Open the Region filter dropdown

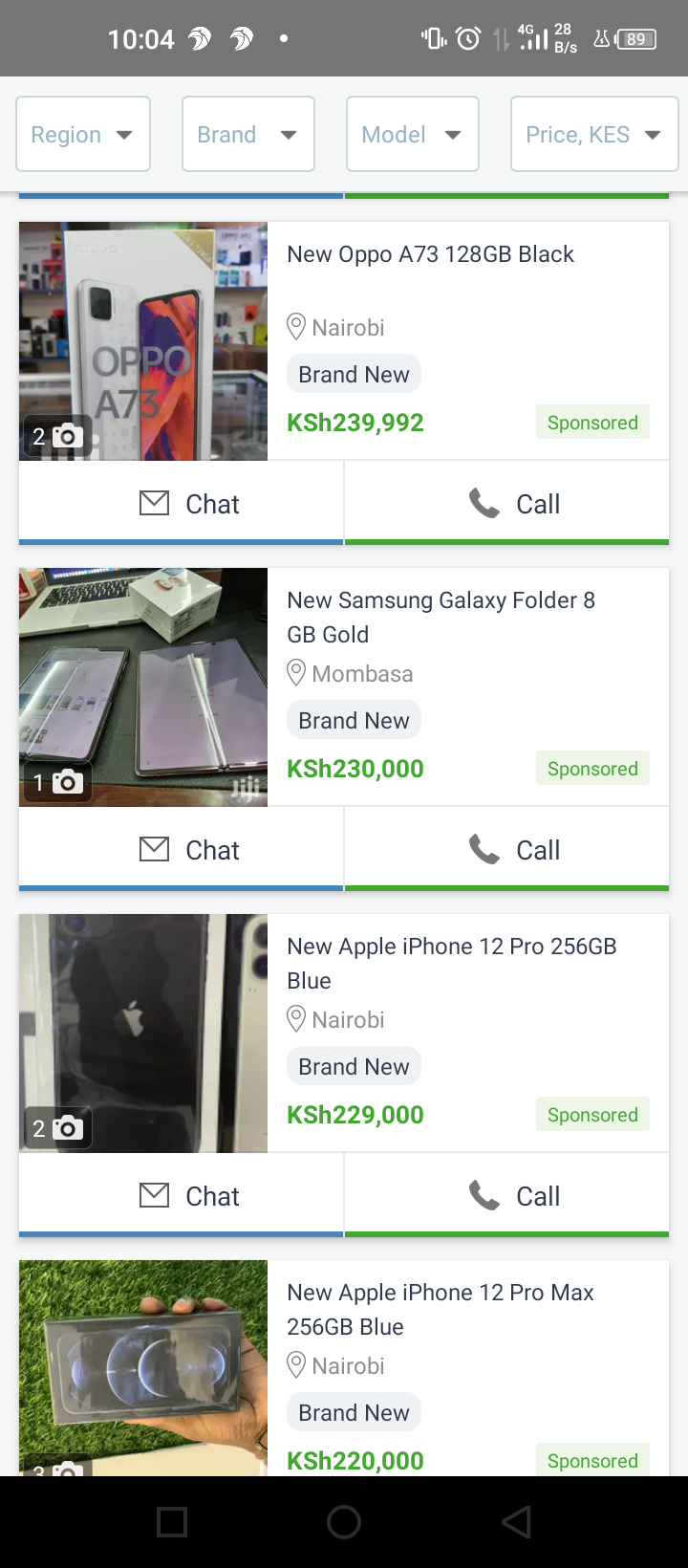[x=83, y=134]
